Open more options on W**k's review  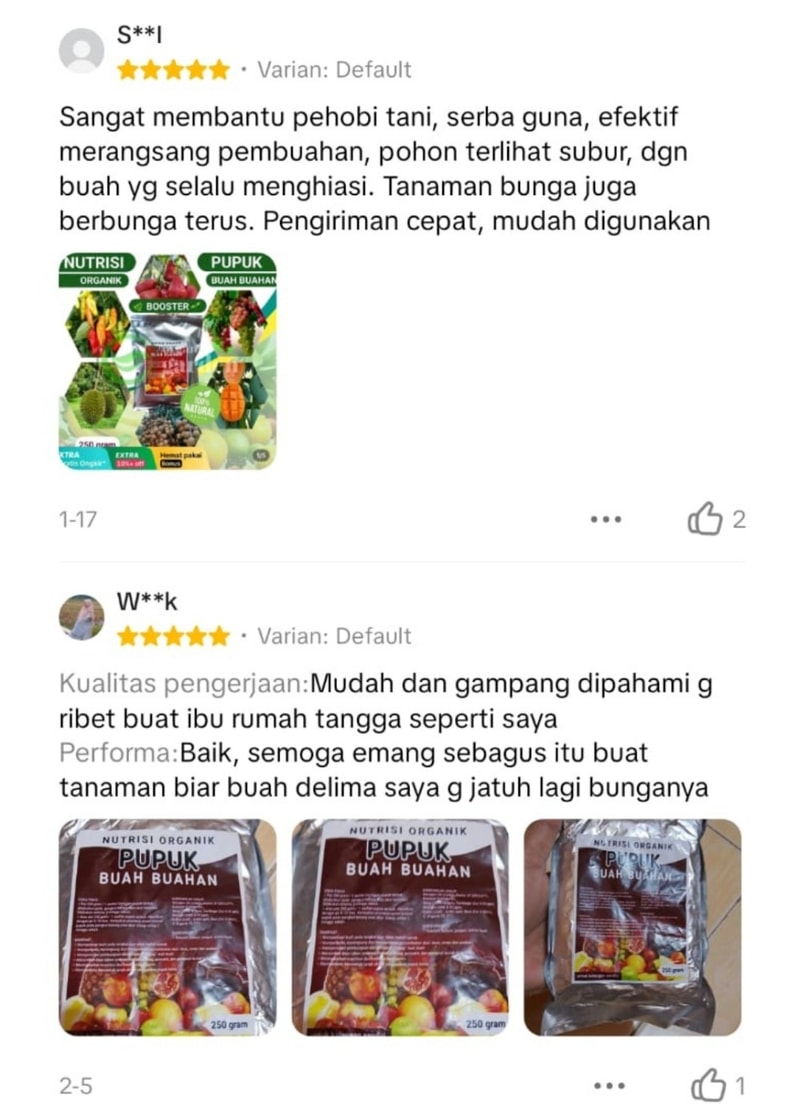(606, 1086)
